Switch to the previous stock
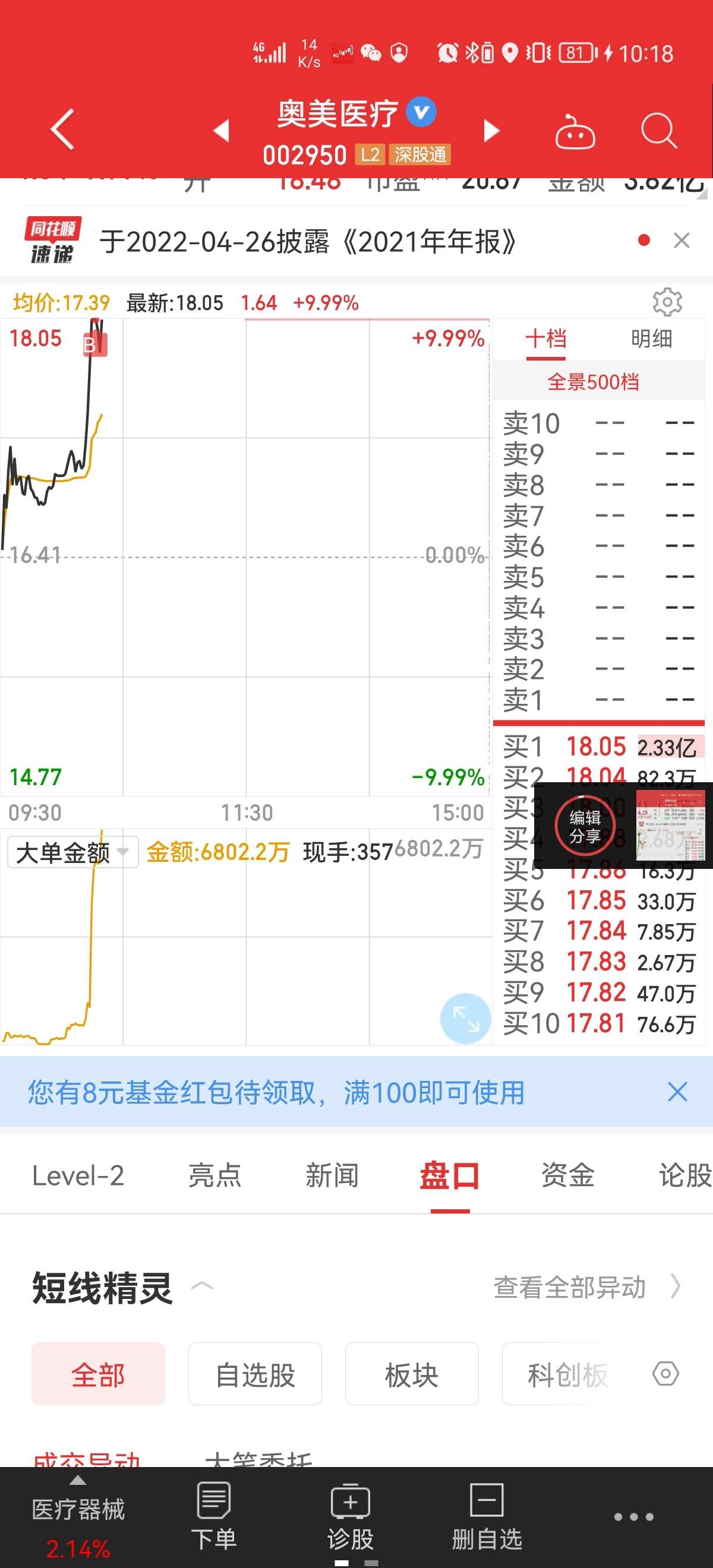Screen dimensions: 713x1568 [x=221, y=130]
